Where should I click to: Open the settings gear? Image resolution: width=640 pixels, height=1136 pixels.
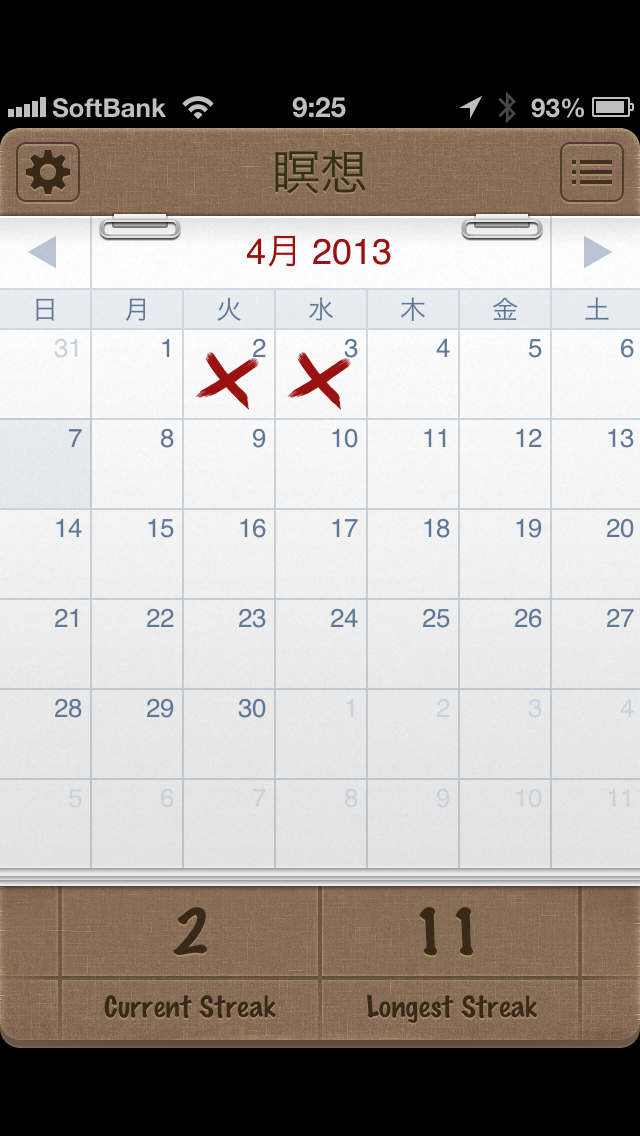coord(48,173)
